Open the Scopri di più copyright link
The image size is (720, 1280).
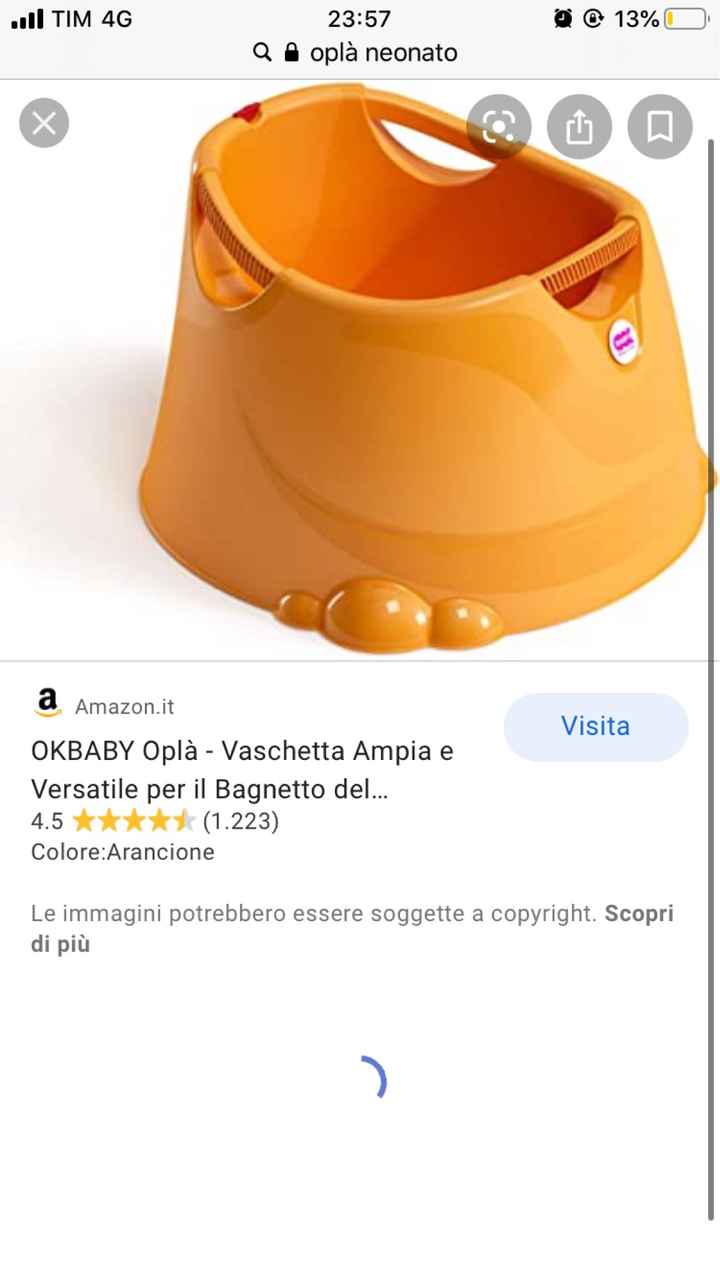click(x=638, y=914)
